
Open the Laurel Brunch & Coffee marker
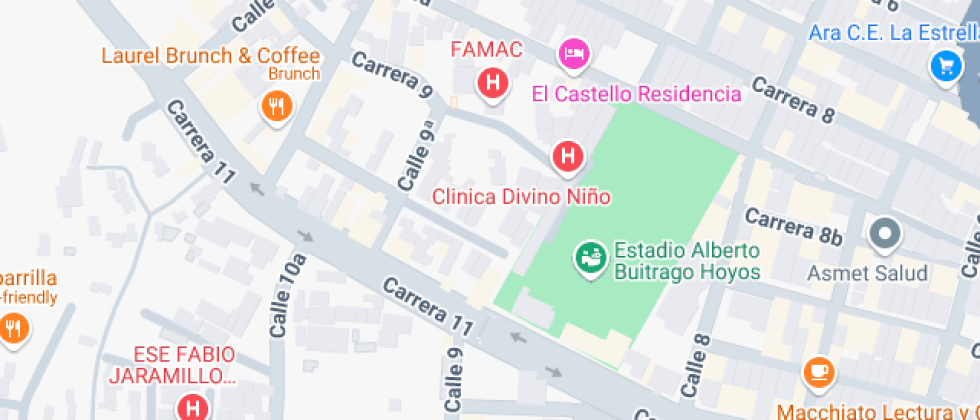[x=277, y=104]
